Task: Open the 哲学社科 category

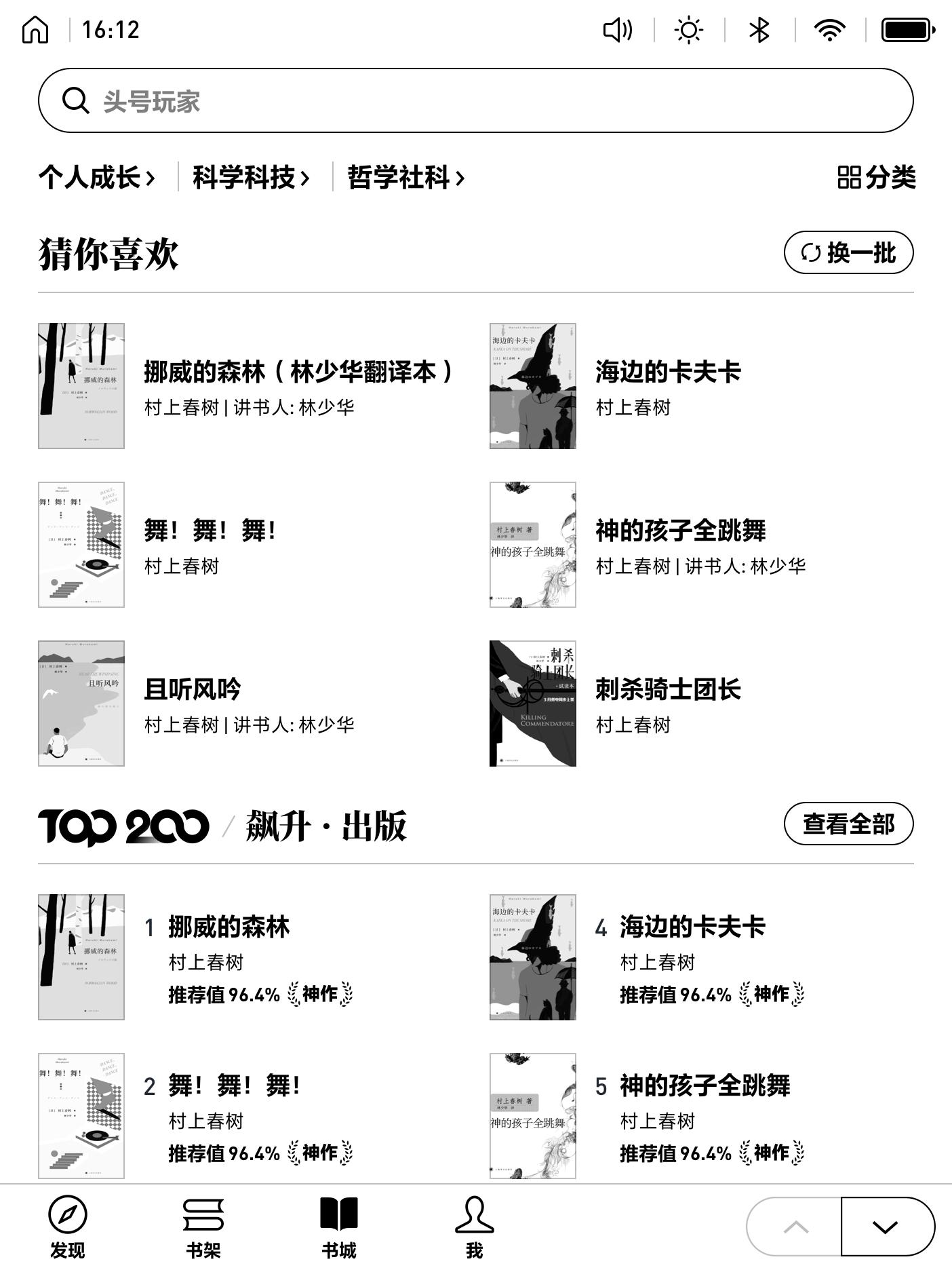Action: point(405,178)
